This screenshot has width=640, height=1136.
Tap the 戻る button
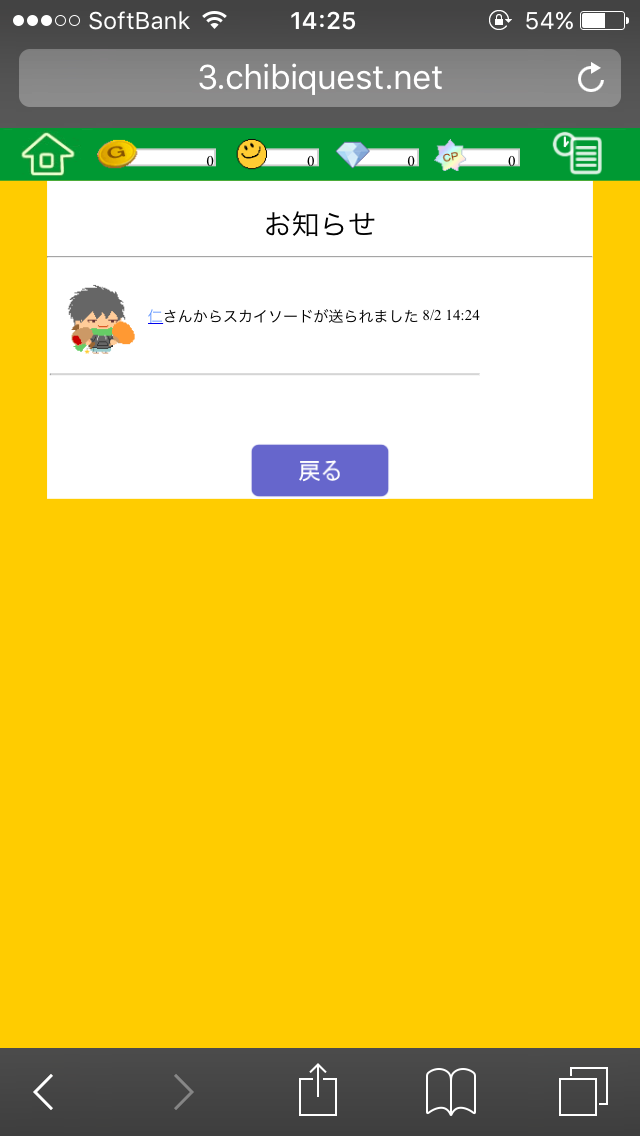320,470
